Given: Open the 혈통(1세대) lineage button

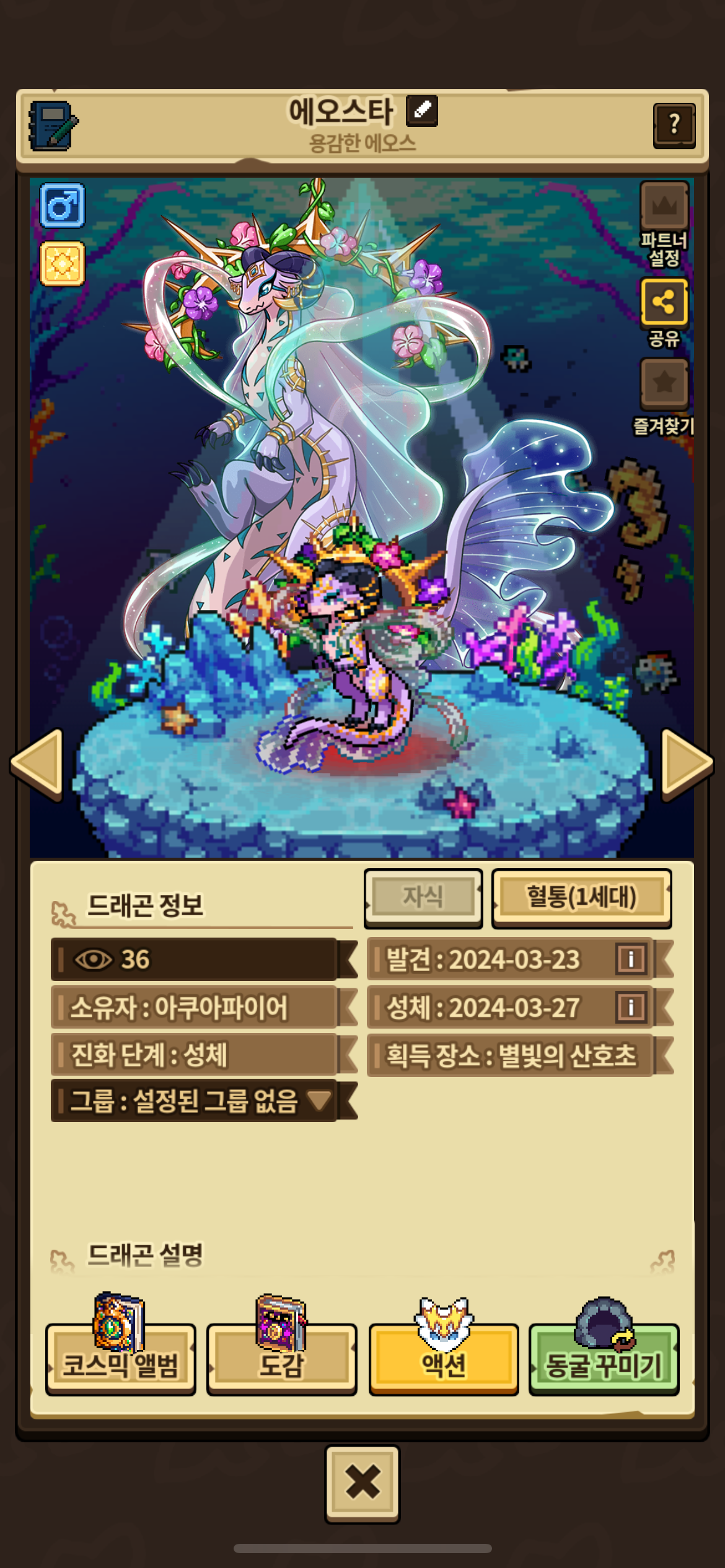Looking at the screenshot, I should tap(582, 898).
